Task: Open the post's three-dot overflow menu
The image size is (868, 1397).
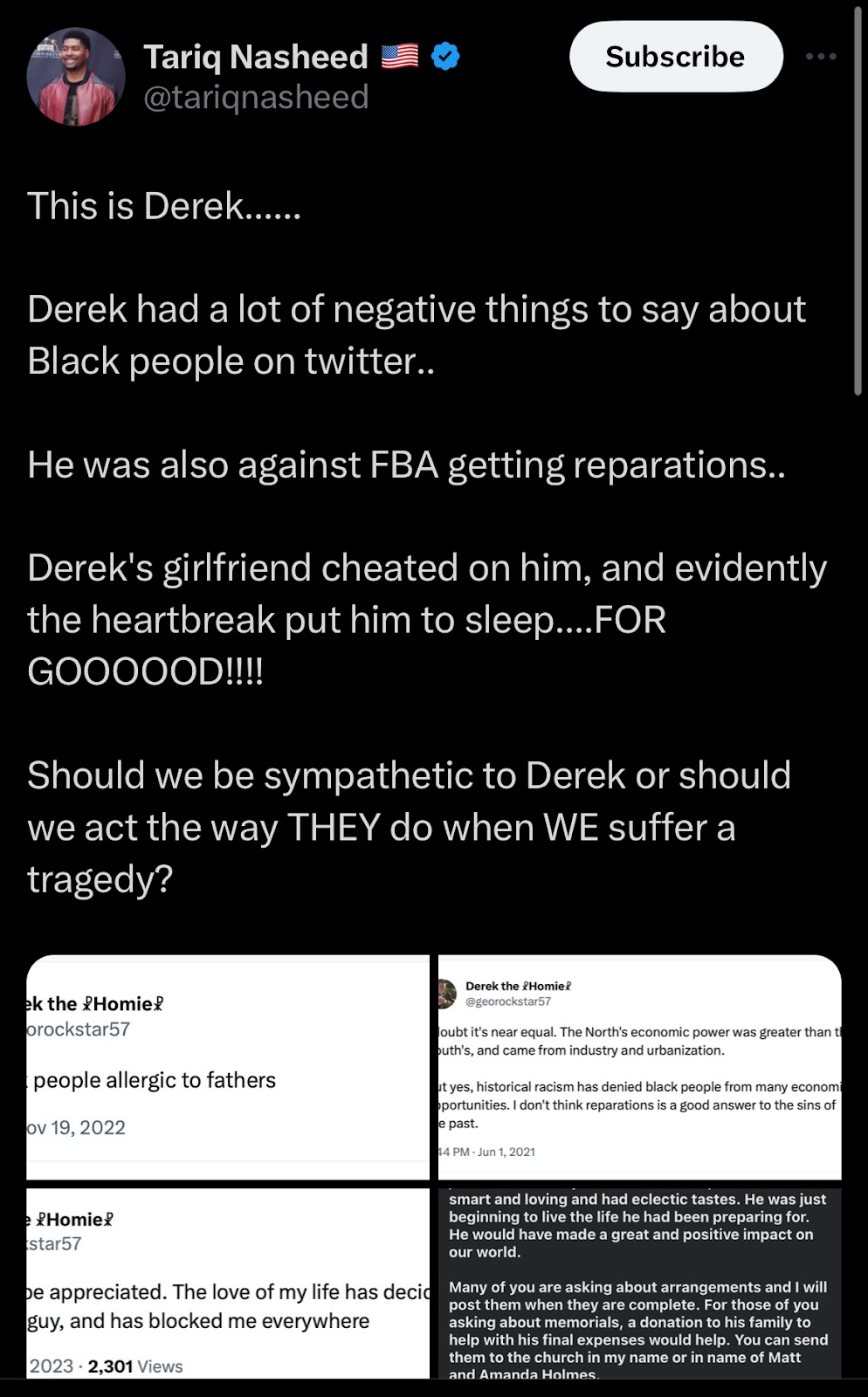Action: click(x=821, y=57)
